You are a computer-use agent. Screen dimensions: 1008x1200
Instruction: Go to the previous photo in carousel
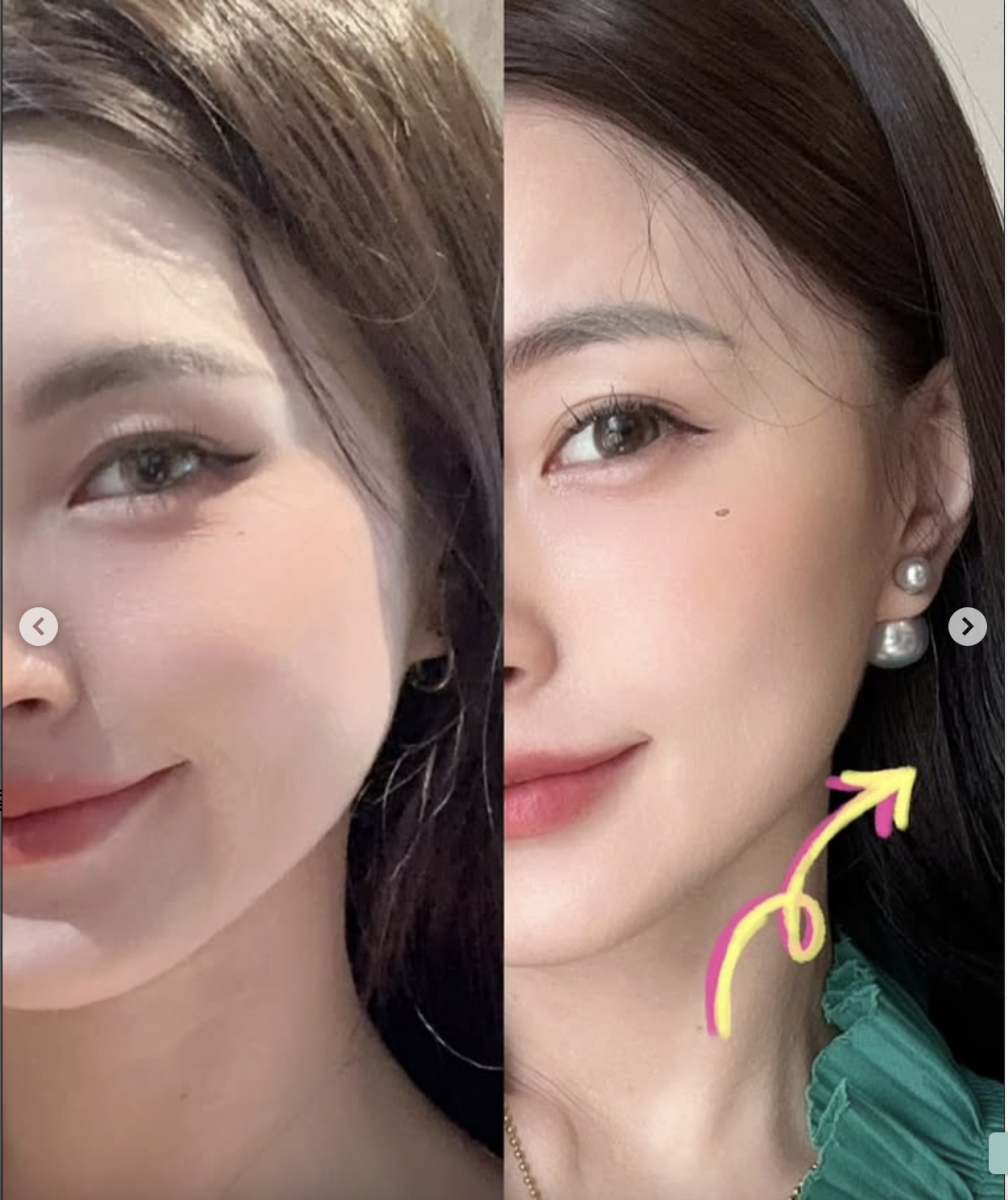pos(38,627)
